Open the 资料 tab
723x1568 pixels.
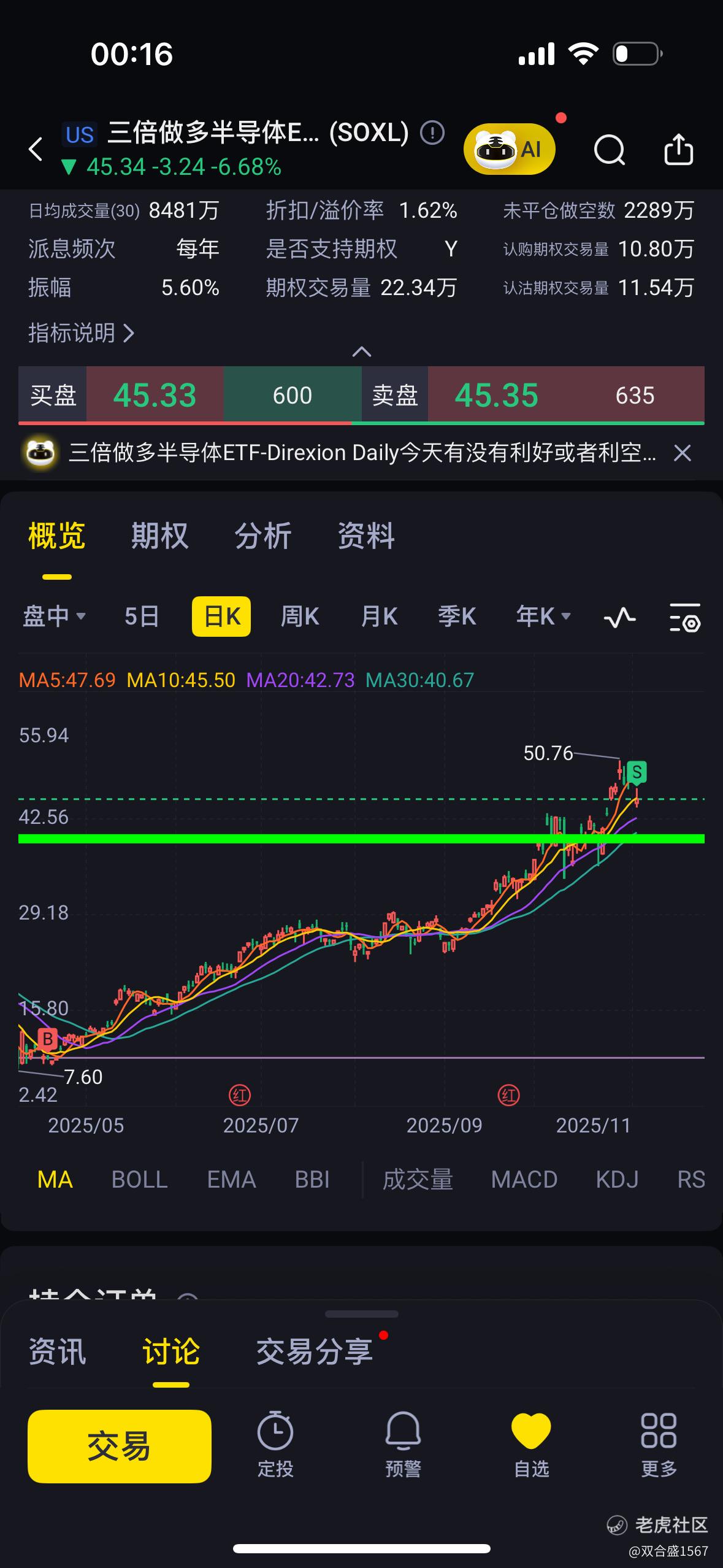click(x=365, y=536)
